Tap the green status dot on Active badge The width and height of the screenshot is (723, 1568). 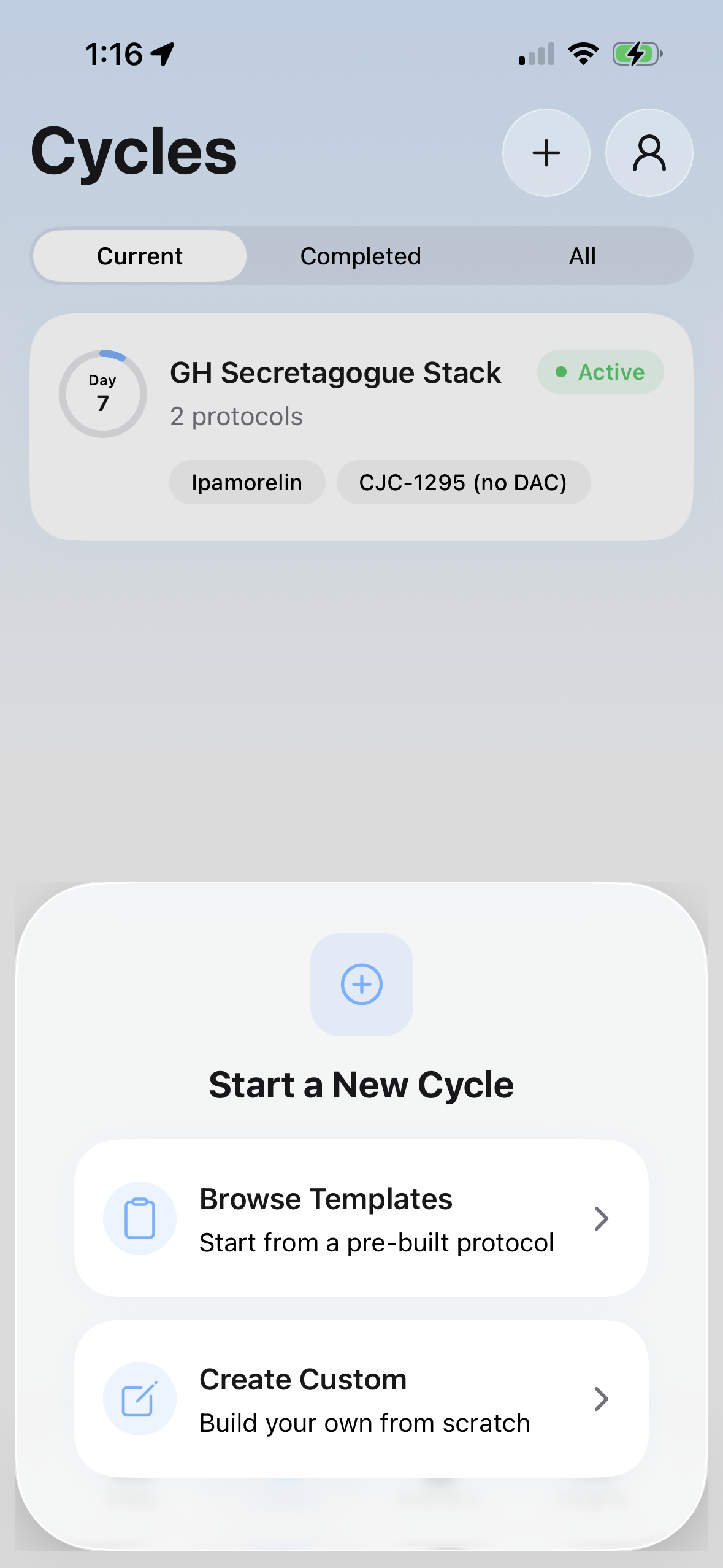[x=562, y=371]
